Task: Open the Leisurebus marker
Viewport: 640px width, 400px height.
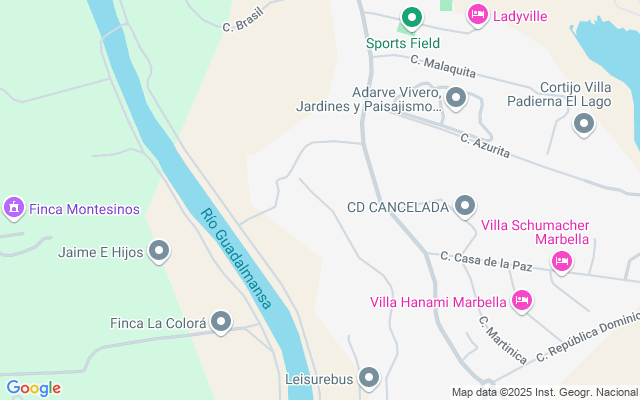Action: [369, 378]
